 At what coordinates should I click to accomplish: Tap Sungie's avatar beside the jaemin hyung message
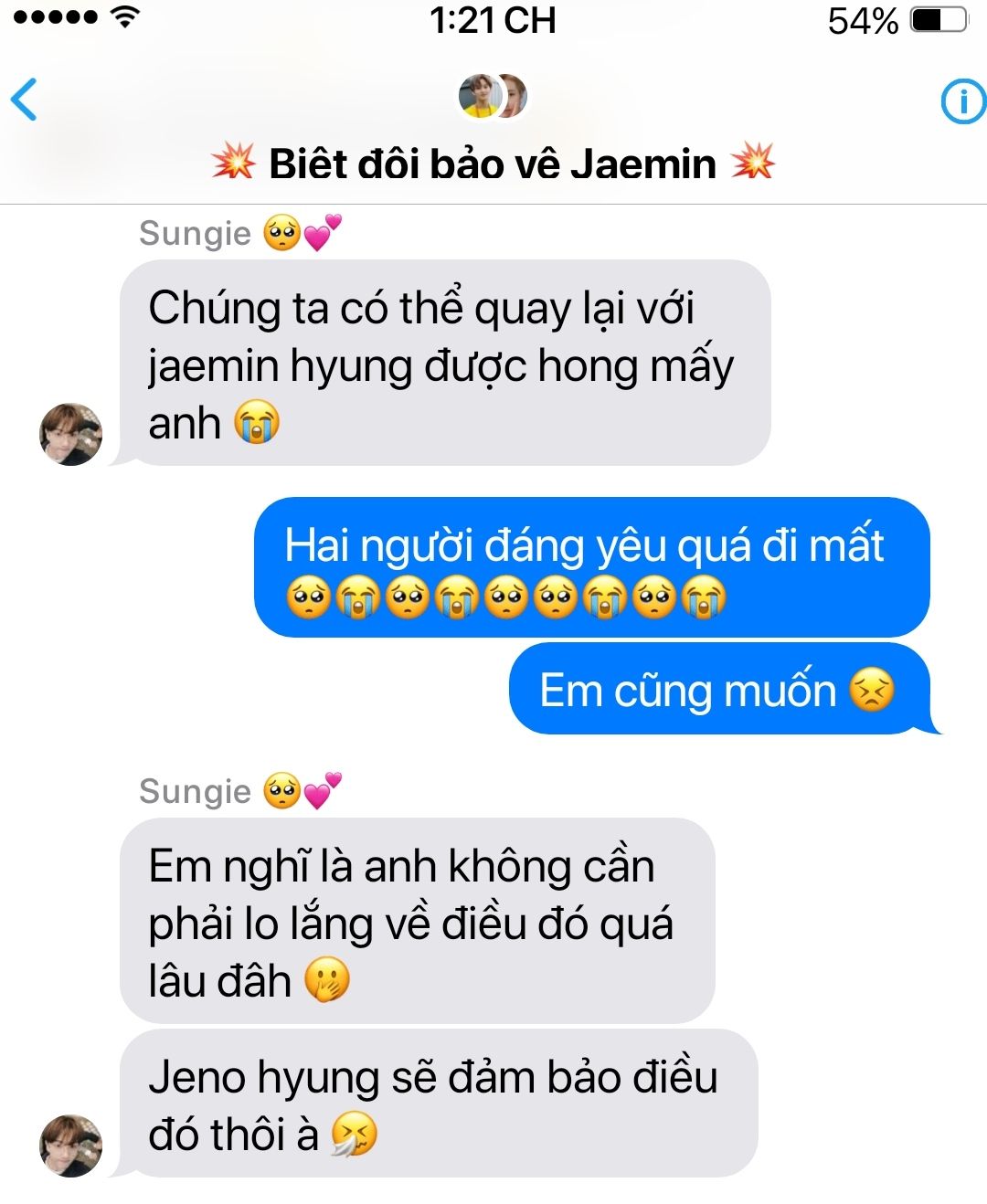70,434
